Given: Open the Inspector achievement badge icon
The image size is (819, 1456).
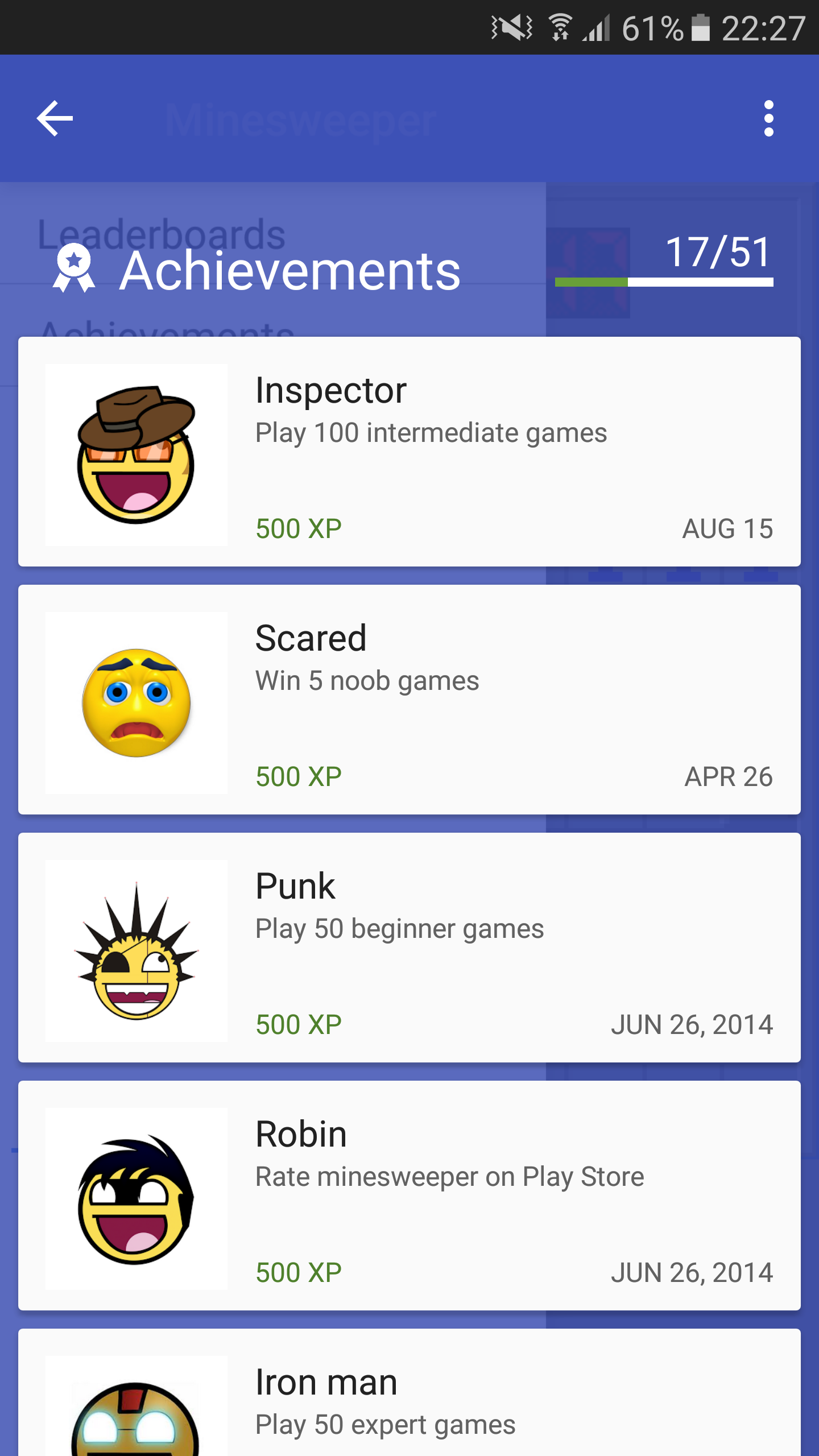Looking at the screenshot, I should click(135, 455).
